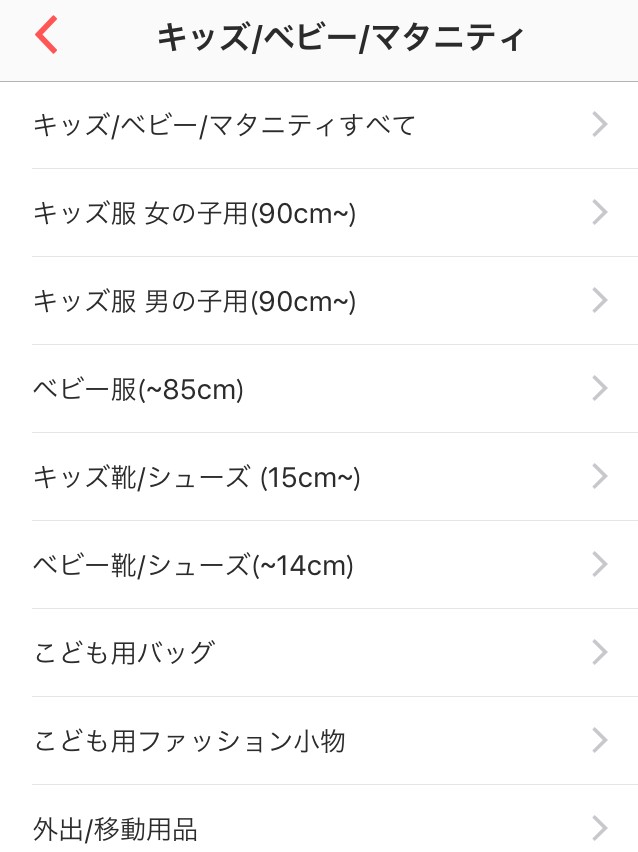
Task: Open キッズ/ベビー/マタニティすべて category
Action: pyautogui.click(x=320, y=125)
